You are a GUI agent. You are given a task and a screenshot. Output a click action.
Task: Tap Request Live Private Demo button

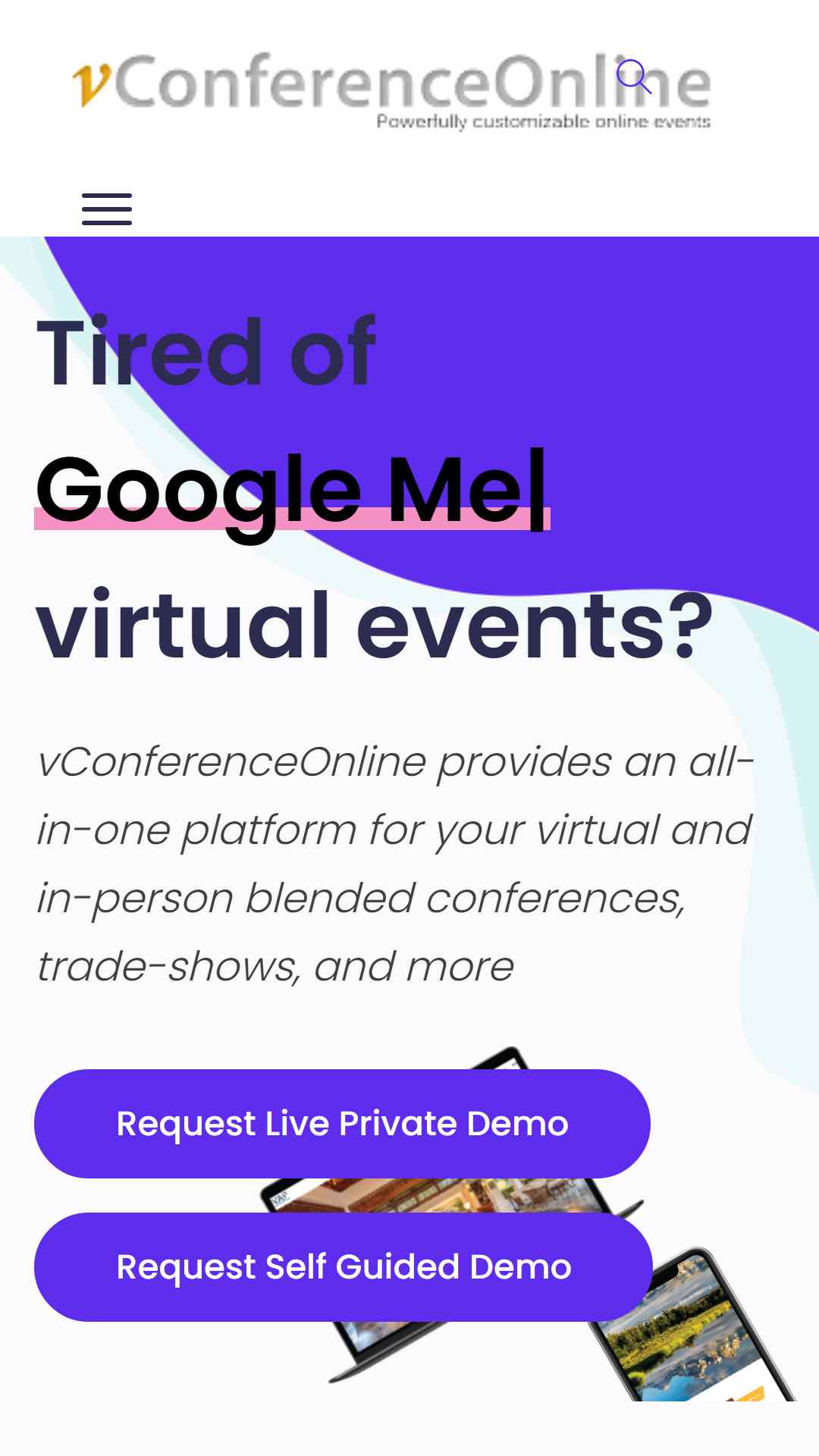pos(342,1123)
